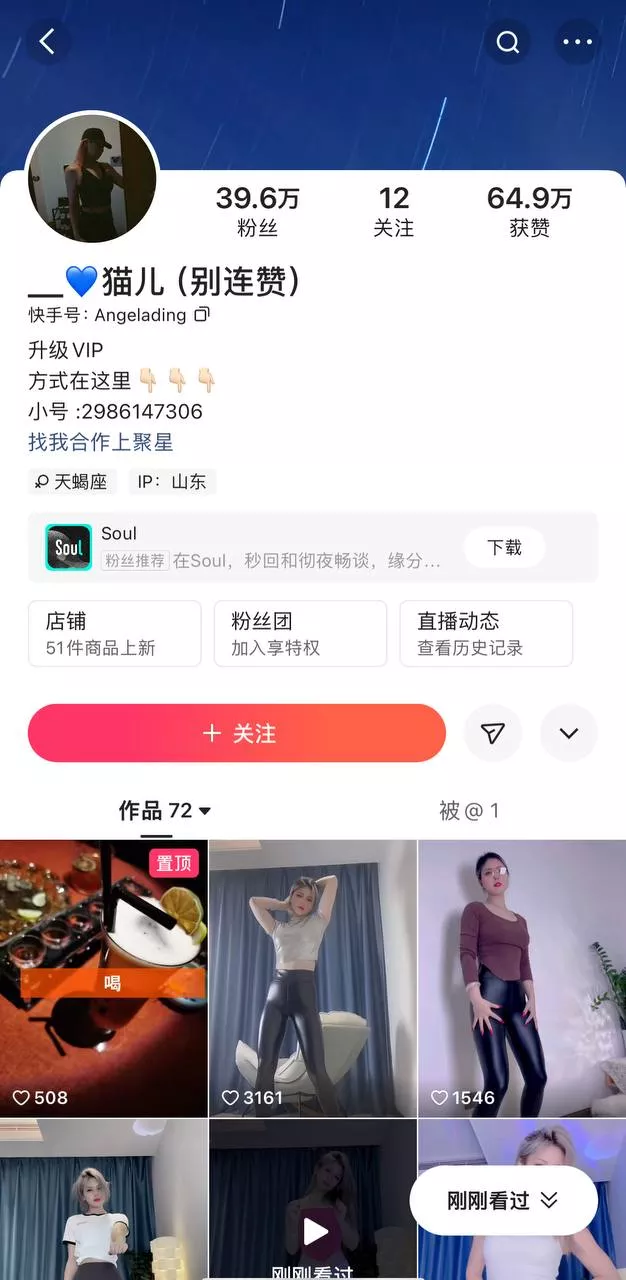Open search on this profile

508,42
